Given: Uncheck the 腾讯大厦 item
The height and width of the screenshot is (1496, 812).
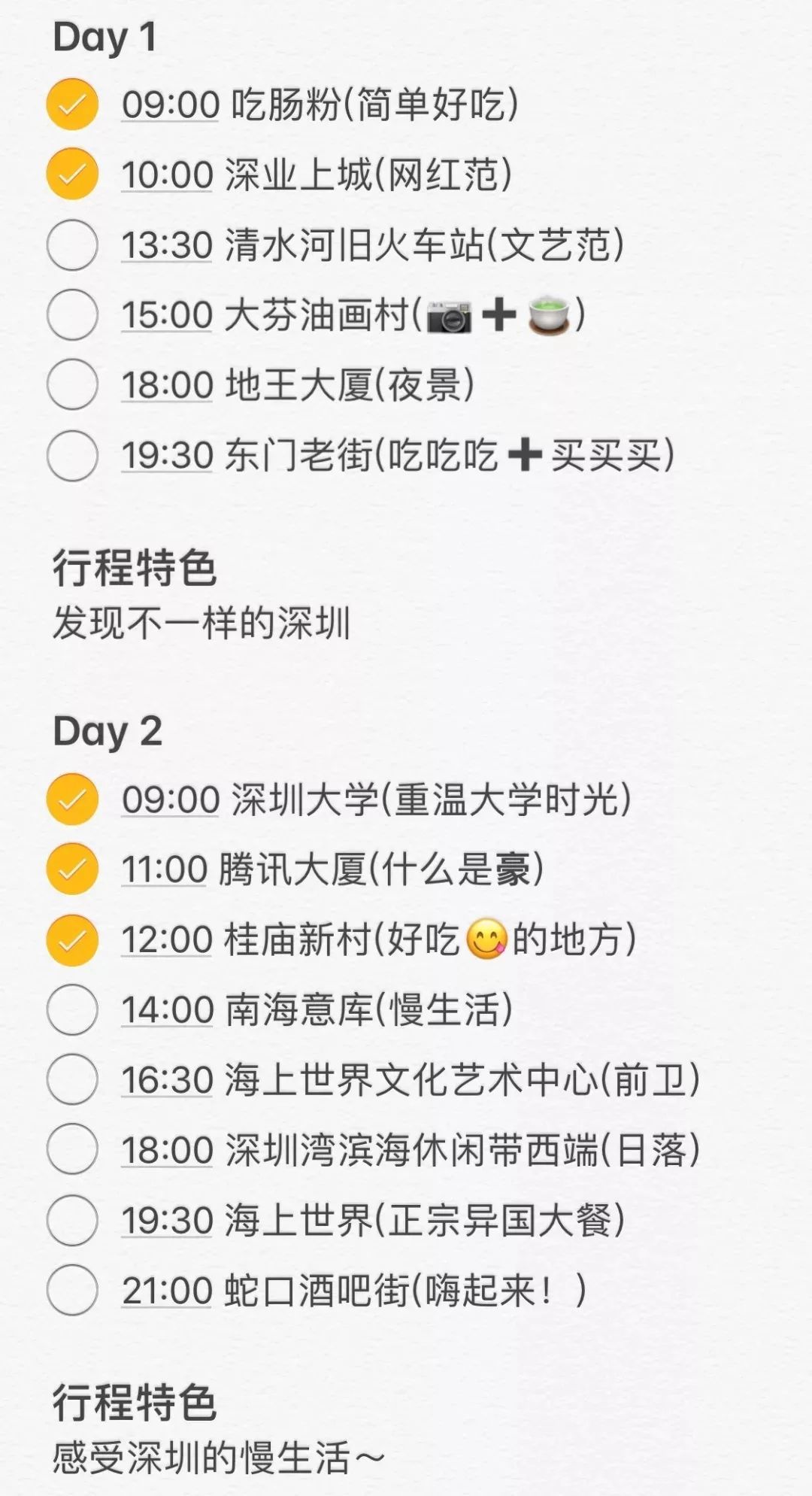Looking at the screenshot, I should point(72,869).
